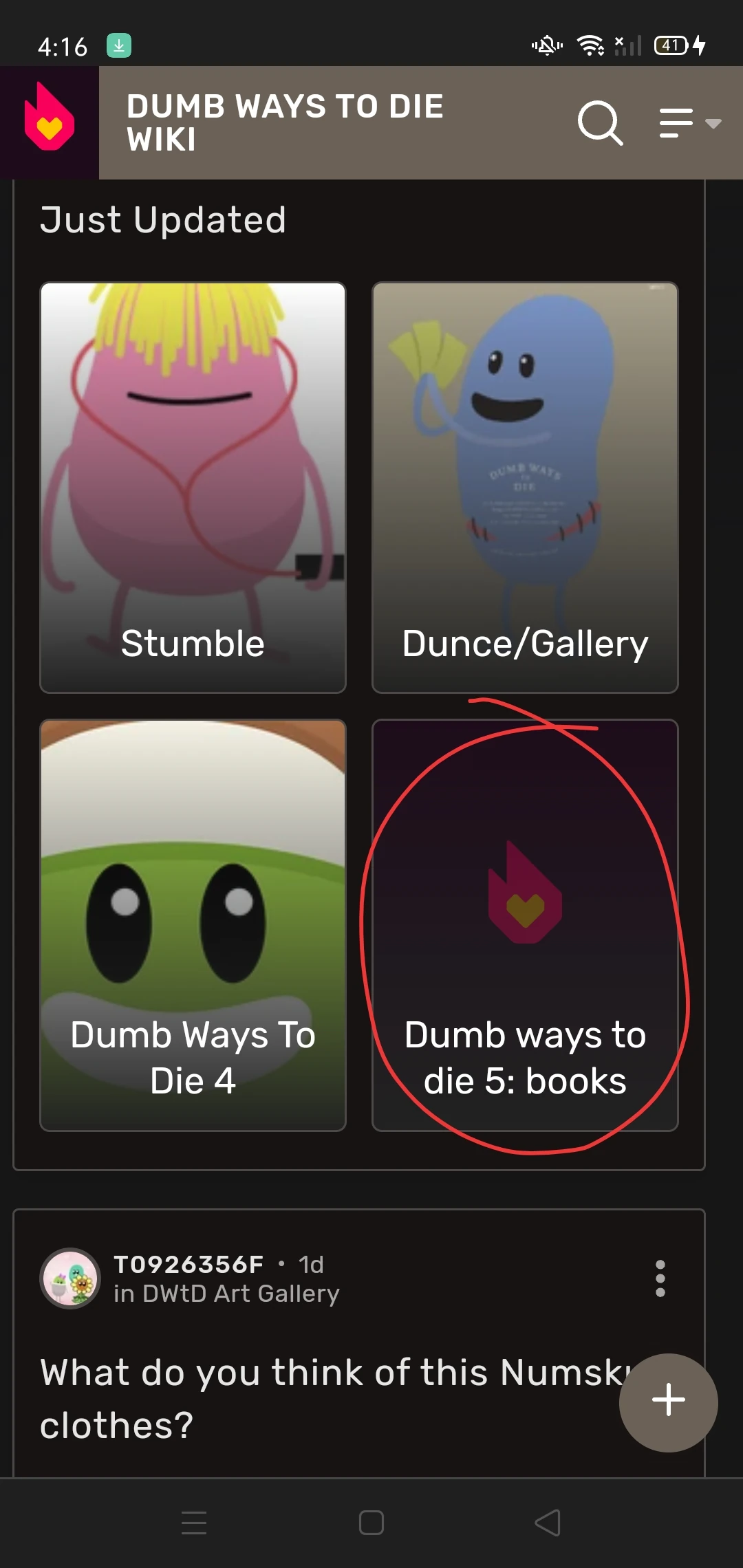This screenshot has width=743, height=1568.
Task: Open options menu for T0926356F's post
Action: click(660, 1278)
